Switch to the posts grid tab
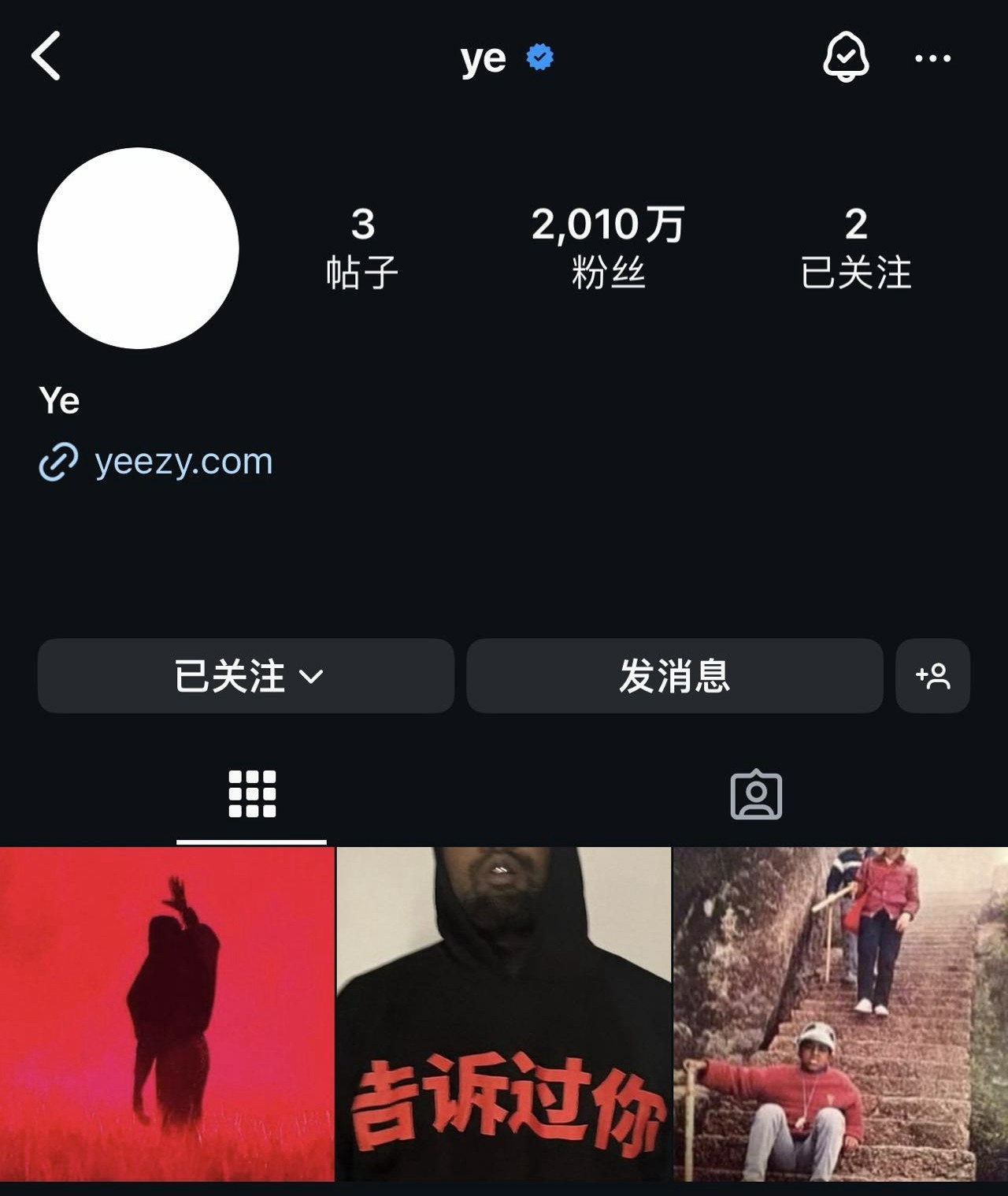The height and width of the screenshot is (1196, 1008). pos(252,794)
